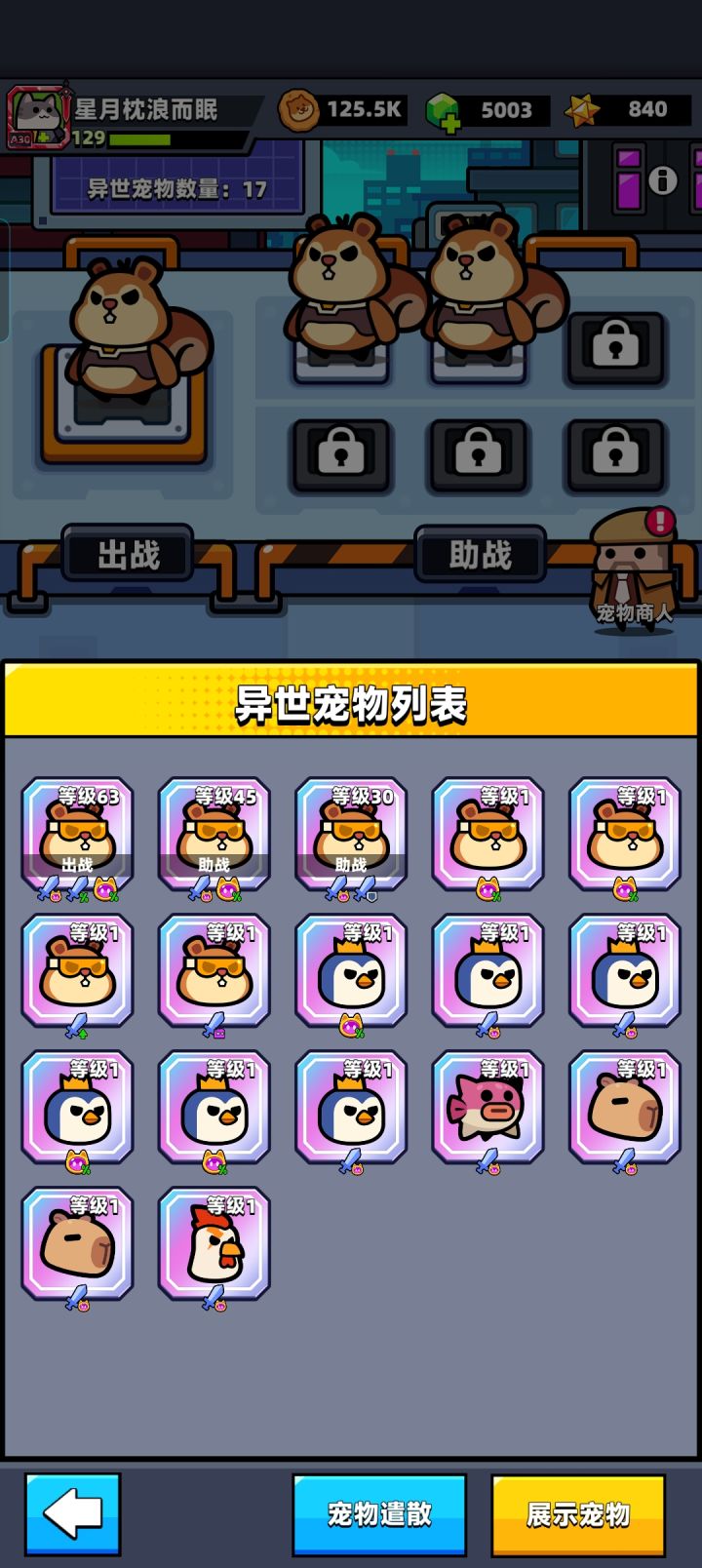Tap the player avatar portrait

click(37, 109)
